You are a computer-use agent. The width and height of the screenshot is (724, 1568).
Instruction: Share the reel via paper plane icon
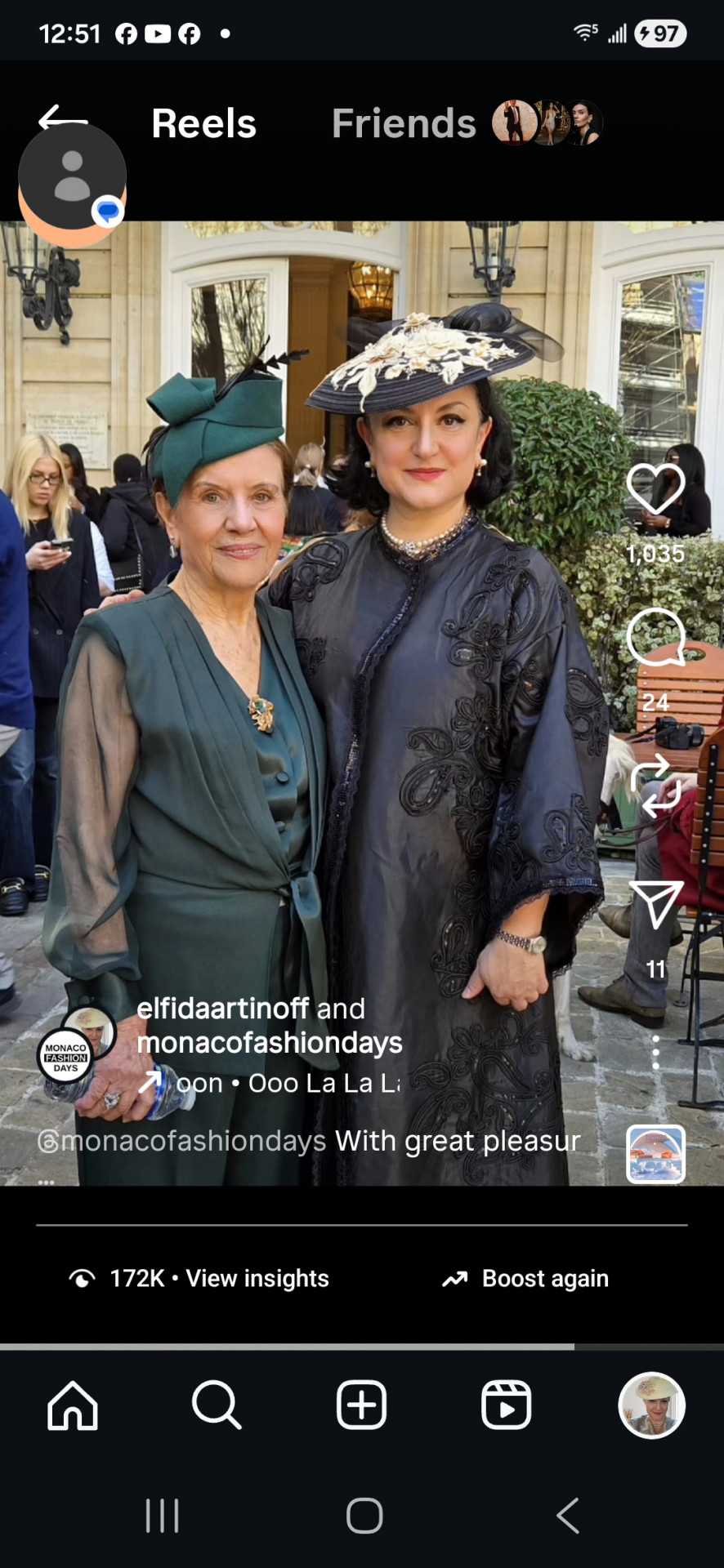[x=655, y=903]
